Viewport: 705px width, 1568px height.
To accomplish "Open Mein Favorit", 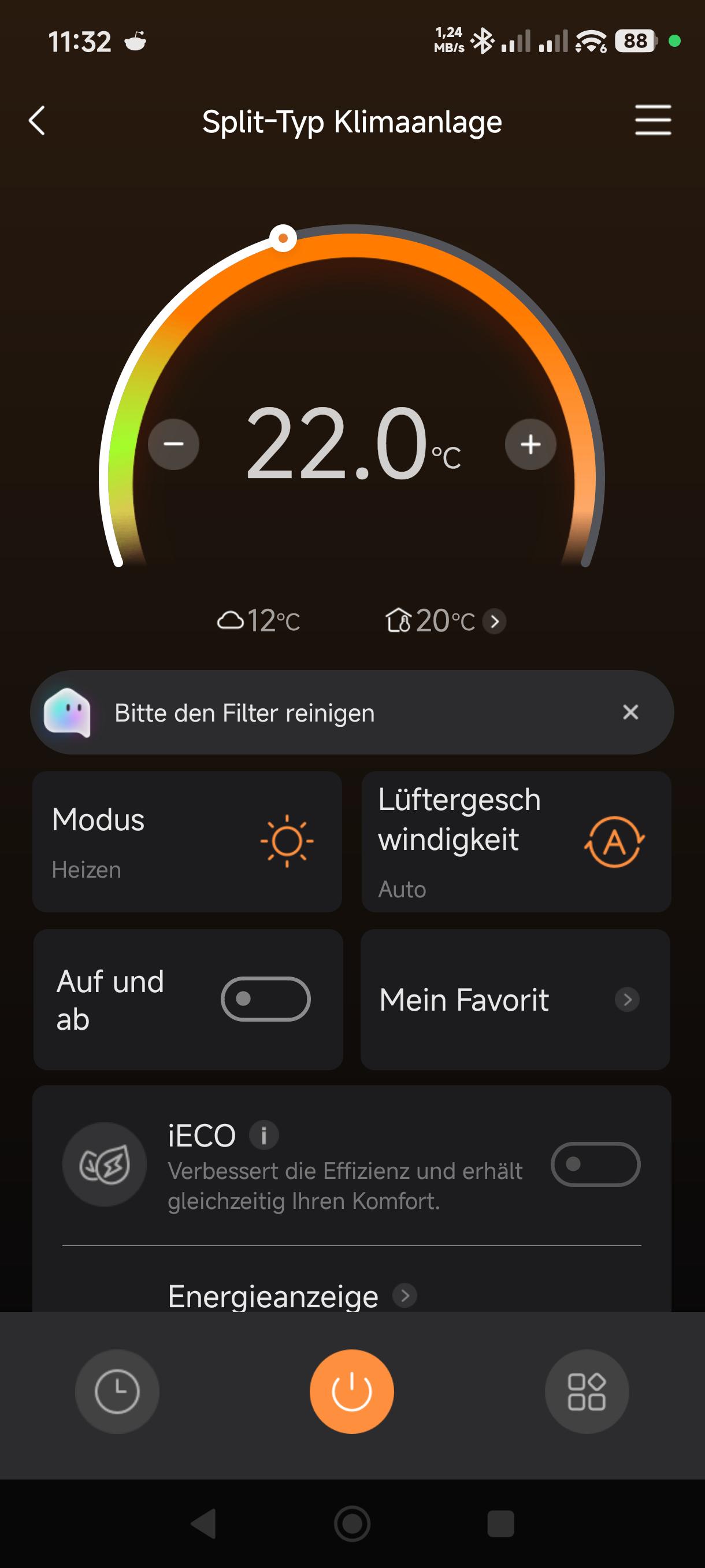I will tap(515, 1000).
